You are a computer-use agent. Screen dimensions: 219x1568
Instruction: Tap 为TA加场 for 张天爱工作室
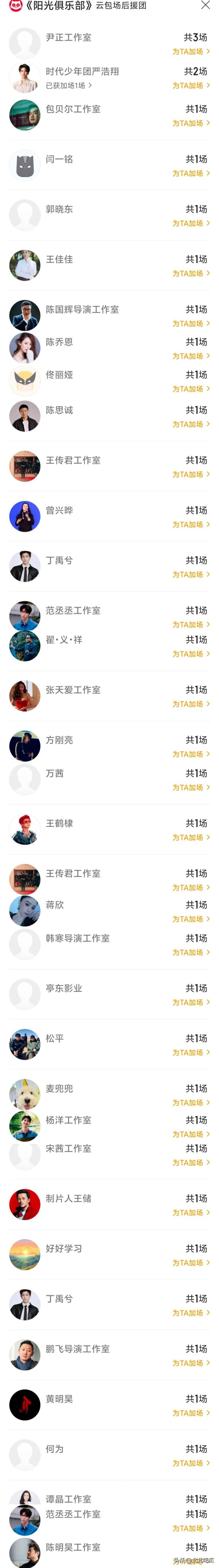(x=190, y=704)
